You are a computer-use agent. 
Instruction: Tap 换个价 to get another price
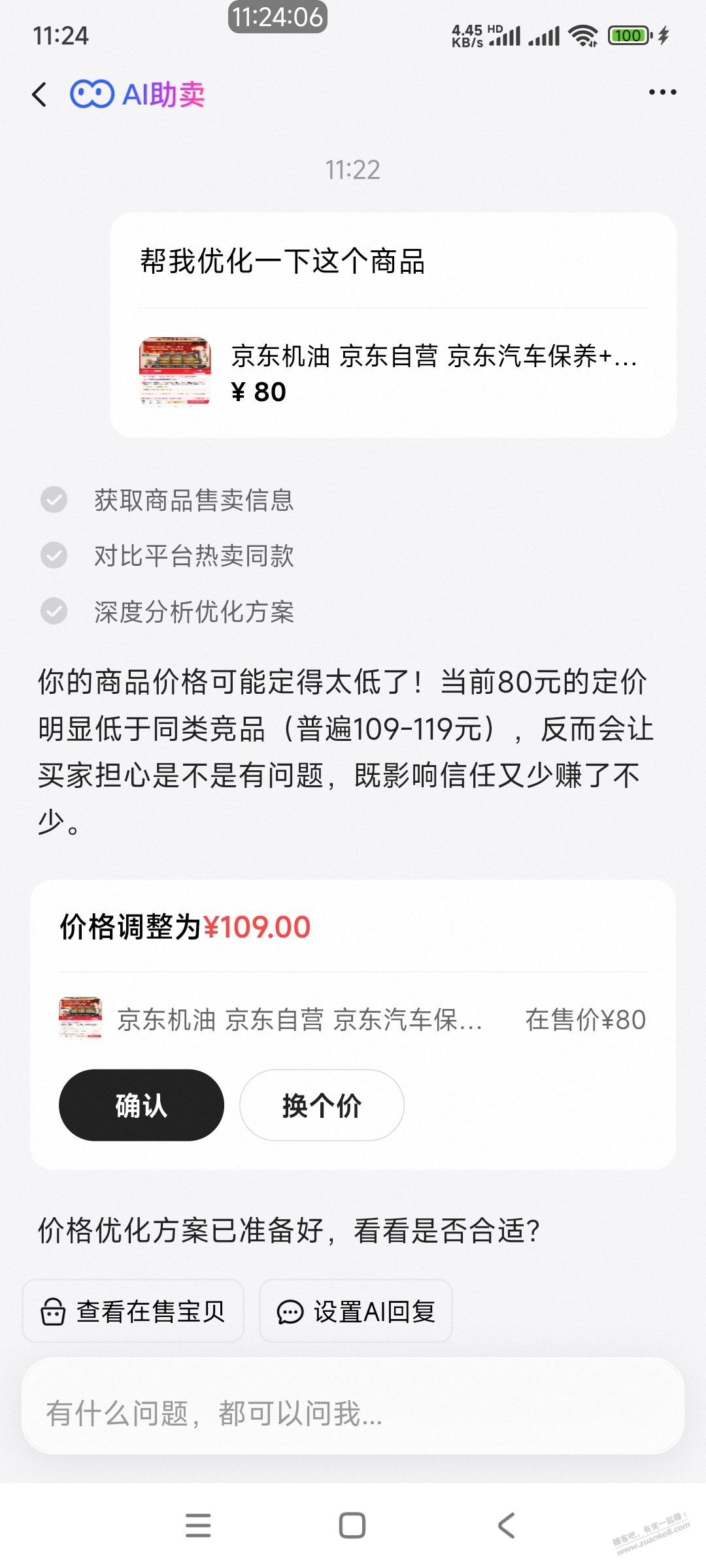point(322,1105)
